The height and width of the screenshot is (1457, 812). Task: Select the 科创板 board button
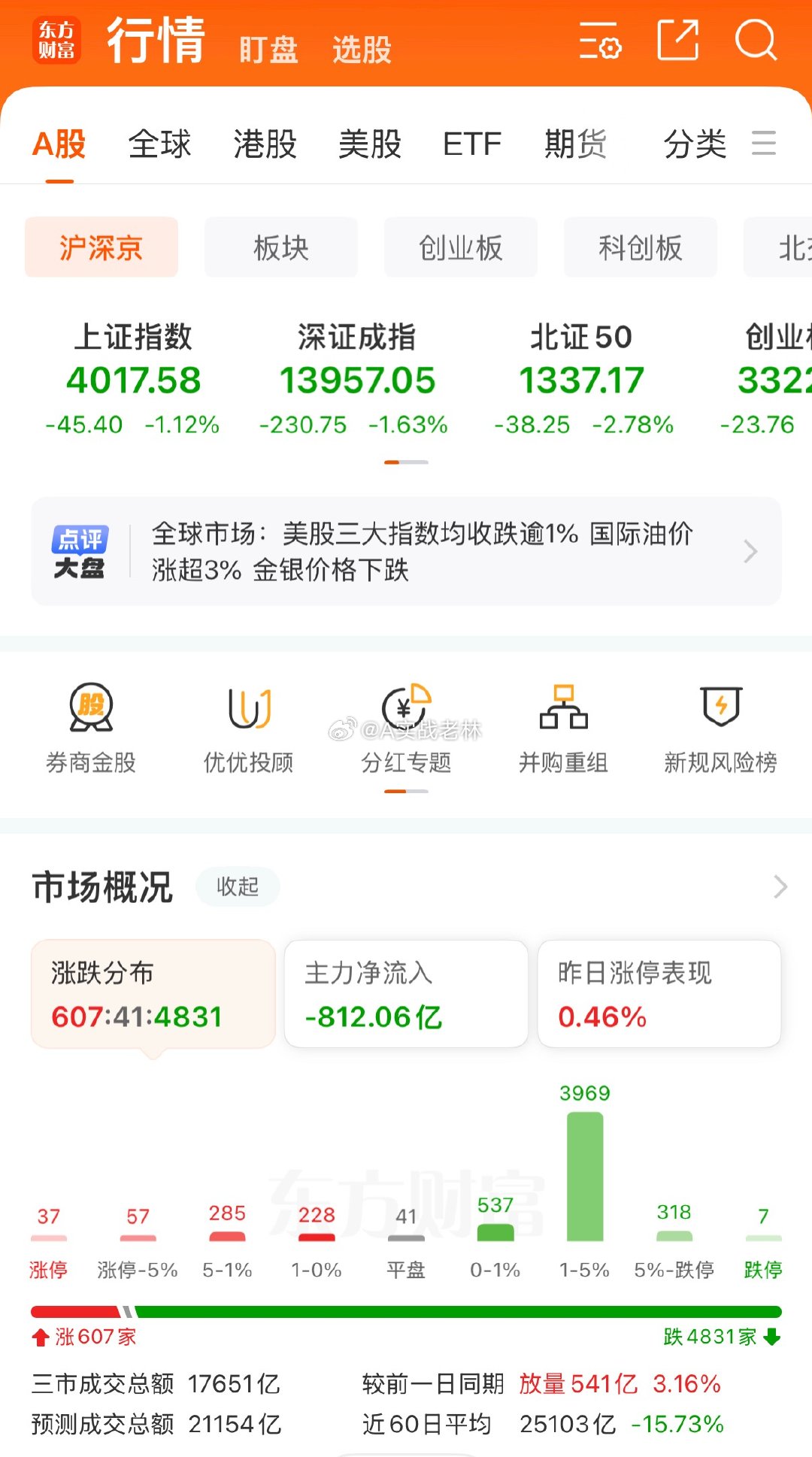point(640,248)
